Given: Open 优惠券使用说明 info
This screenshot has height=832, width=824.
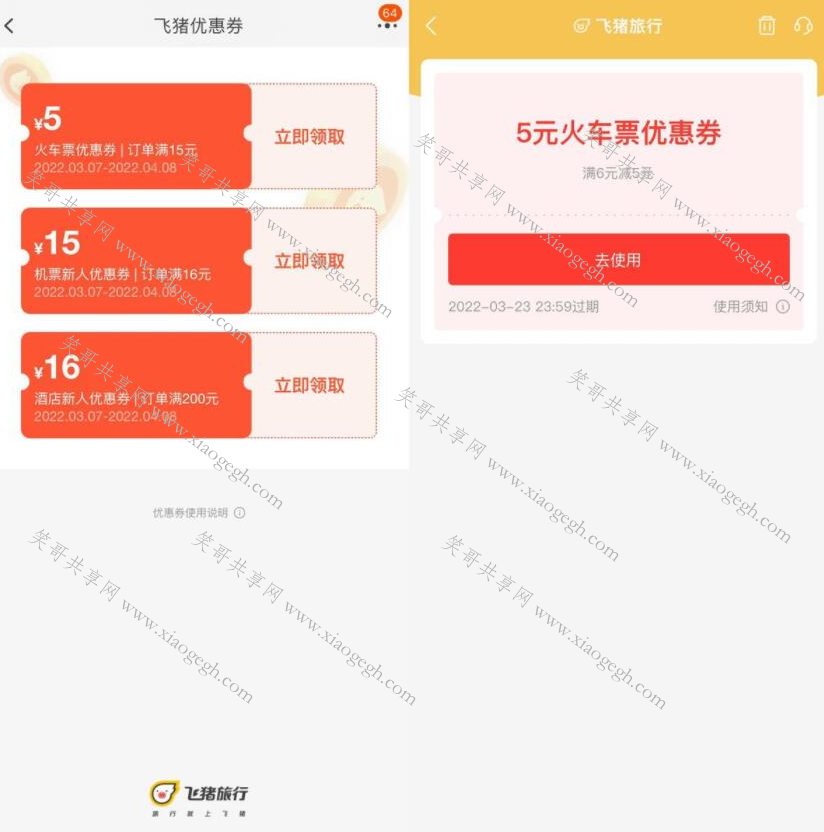Looking at the screenshot, I should coord(199,513).
